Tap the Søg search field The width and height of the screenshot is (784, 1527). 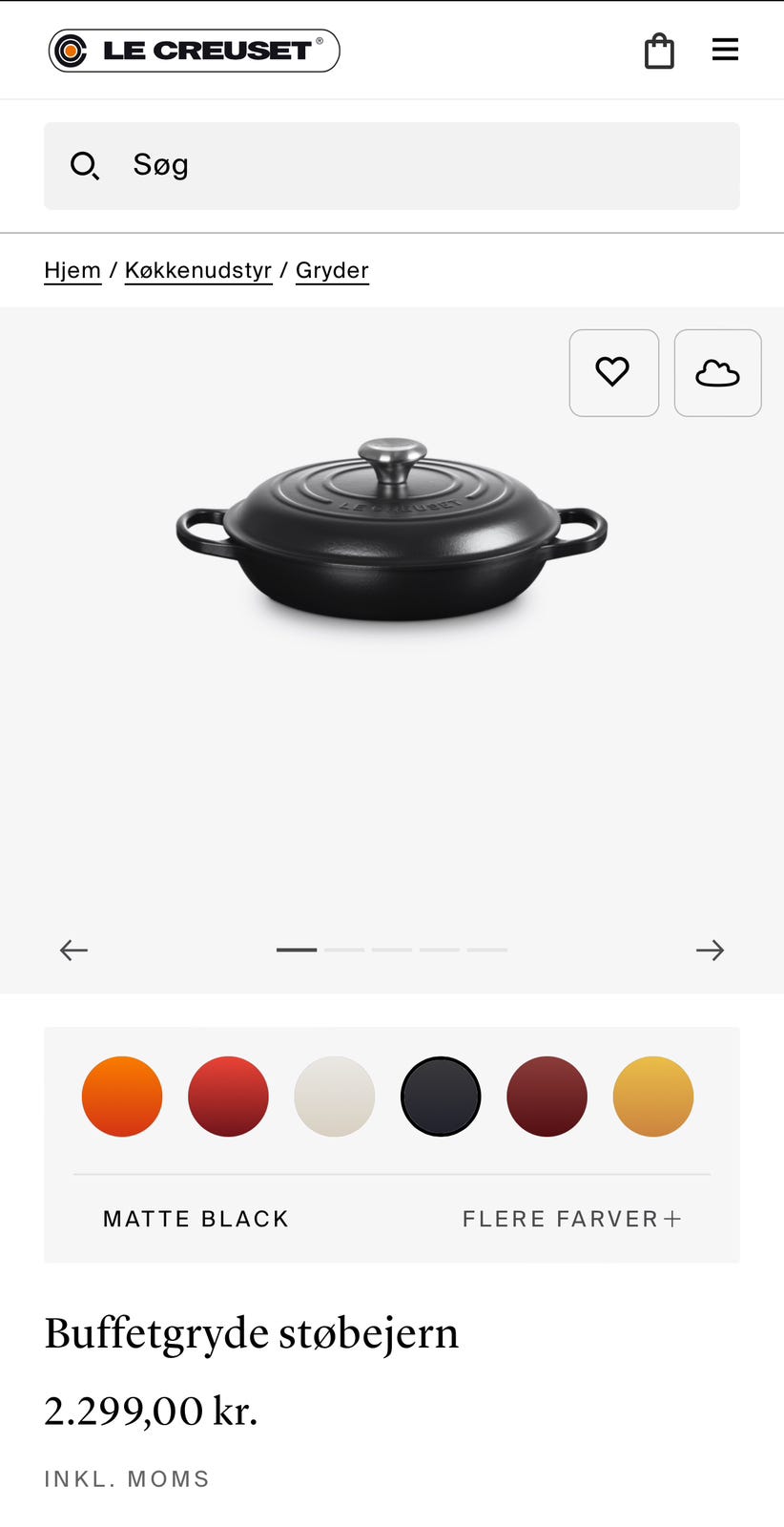(x=392, y=166)
